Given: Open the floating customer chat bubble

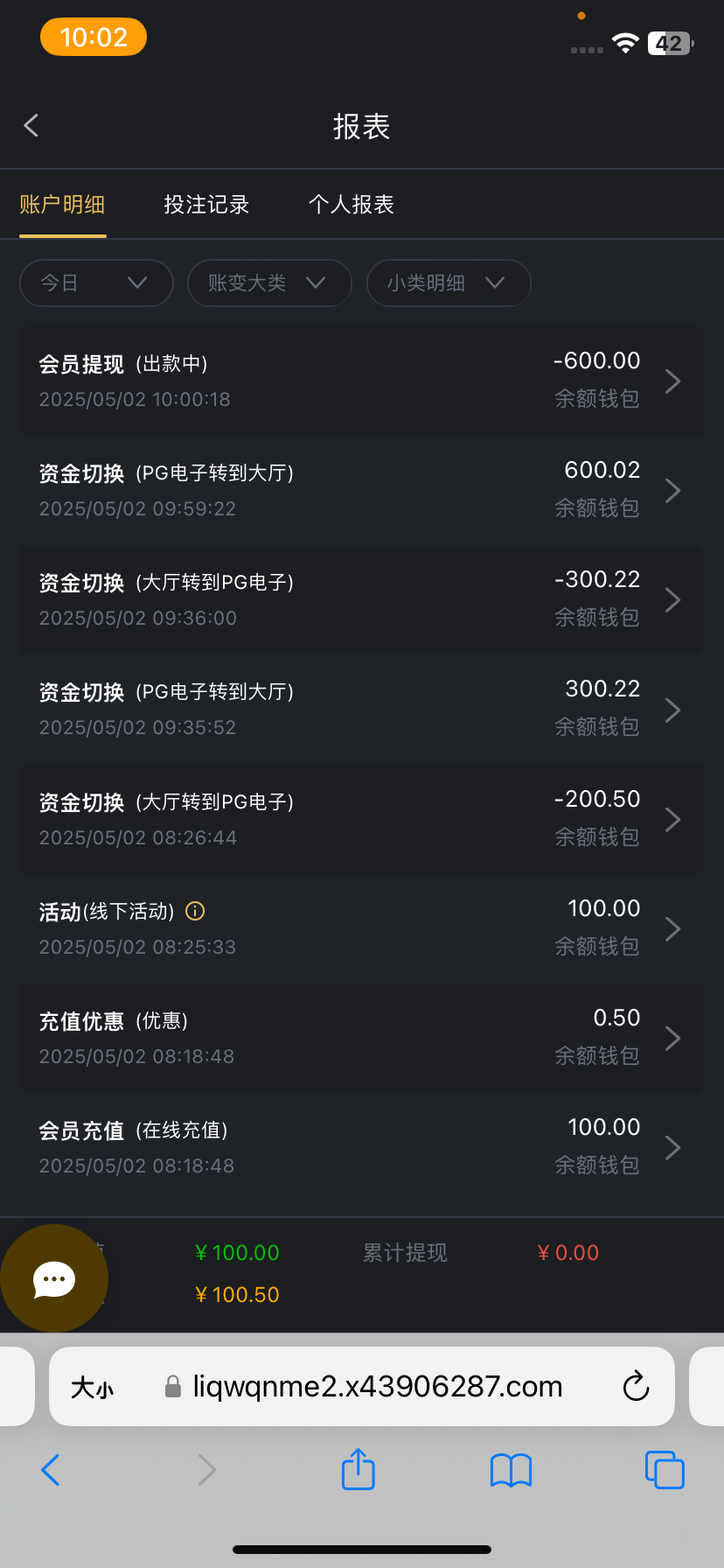Looking at the screenshot, I should (54, 1279).
